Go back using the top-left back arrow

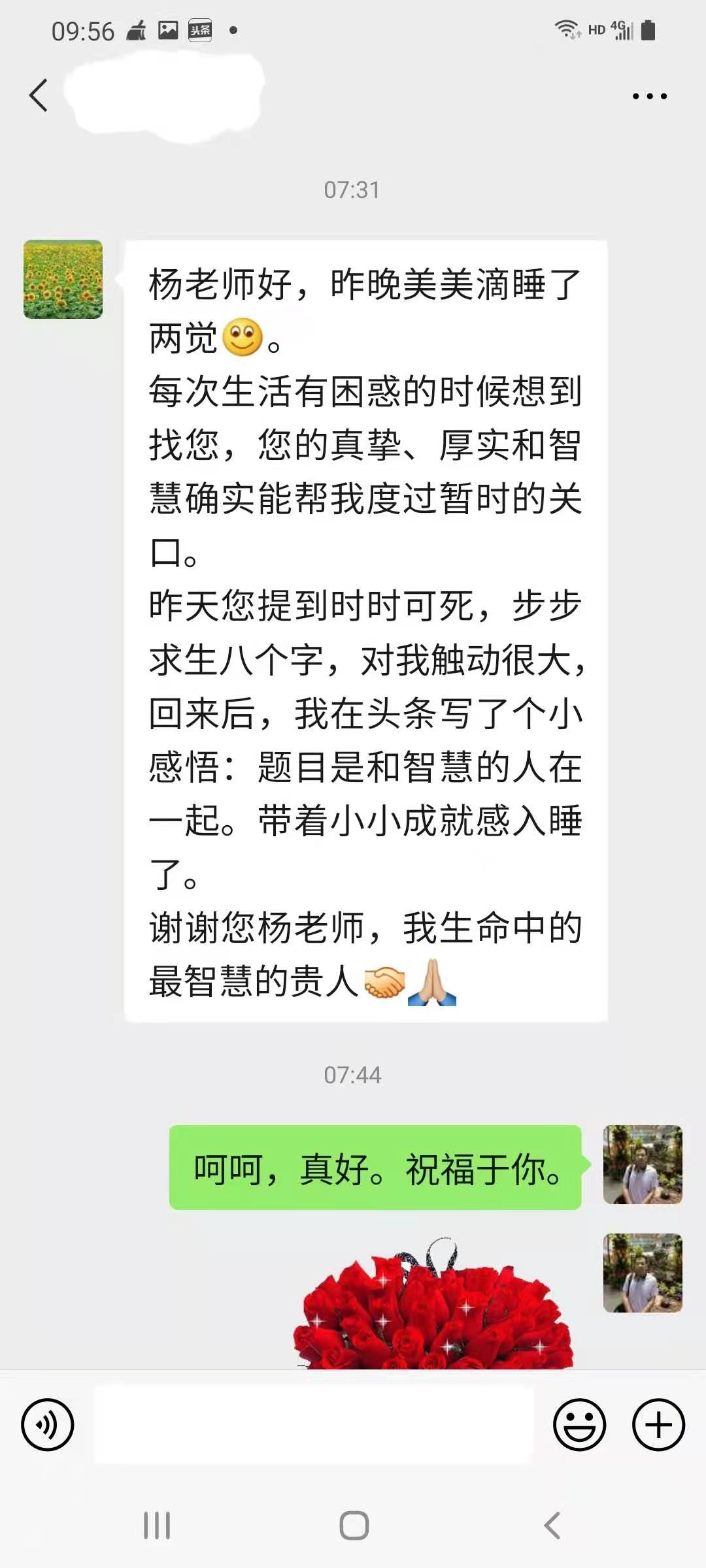tap(39, 95)
